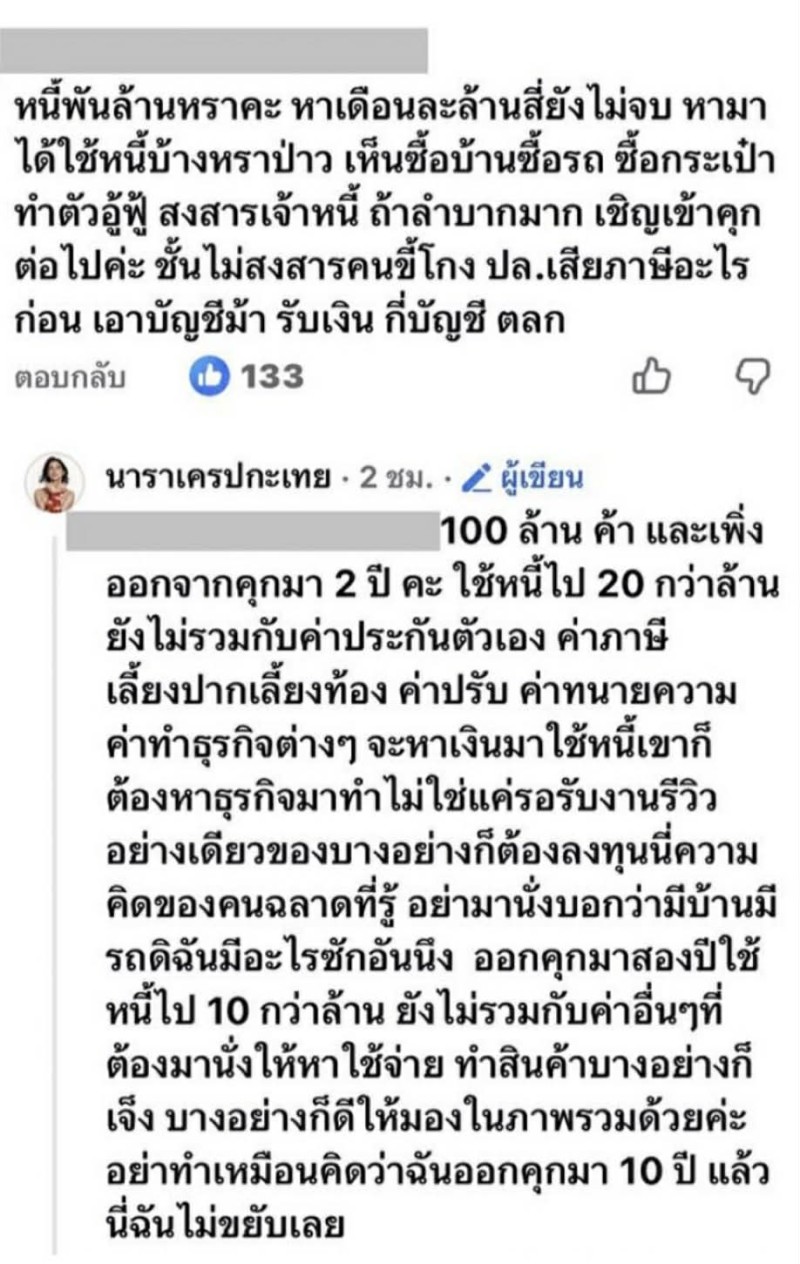The image size is (800, 1264).
Task: Open นาราเครปกะเทย profile picture
Action: tap(54, 481)
